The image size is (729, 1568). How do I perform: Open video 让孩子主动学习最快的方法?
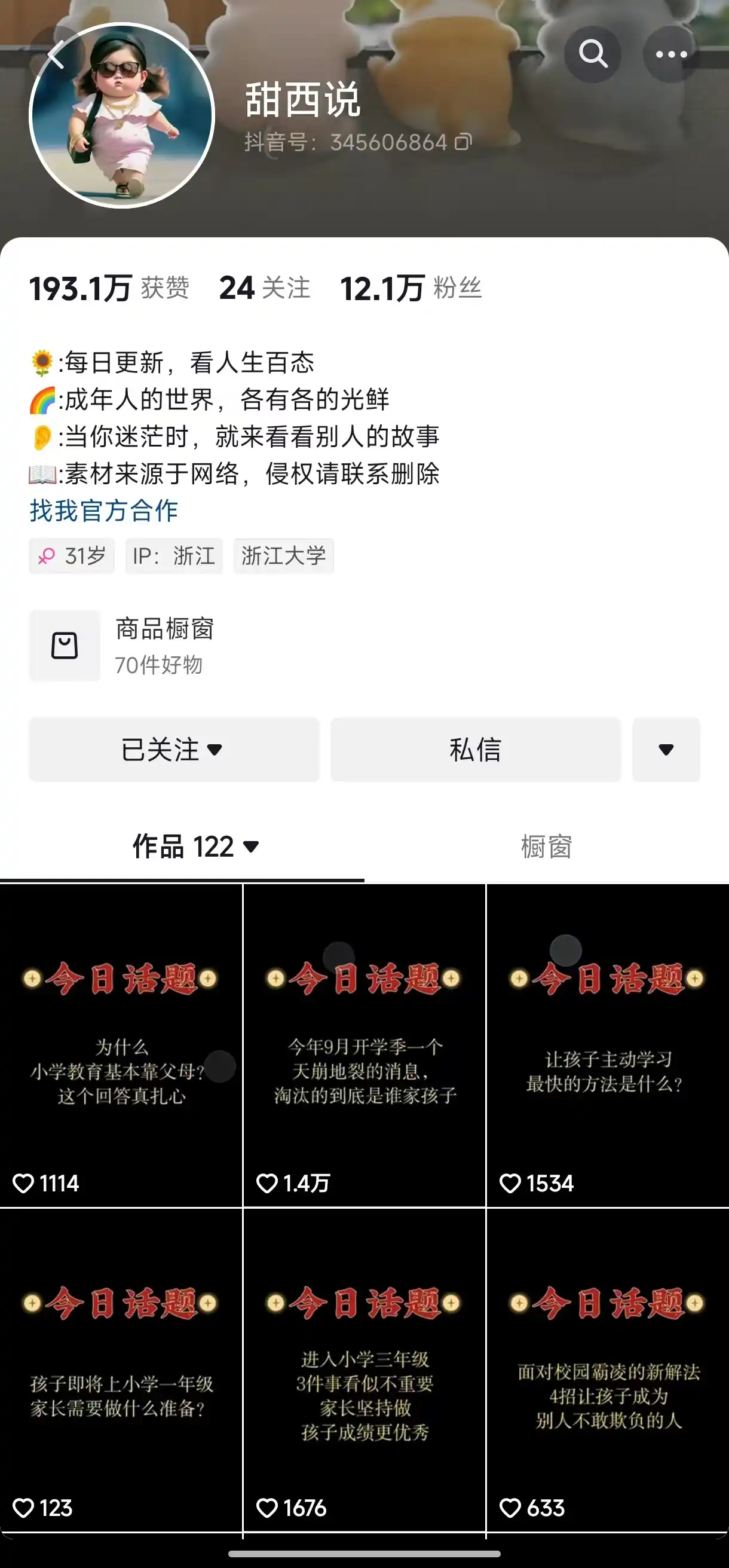click(607, 1044)
